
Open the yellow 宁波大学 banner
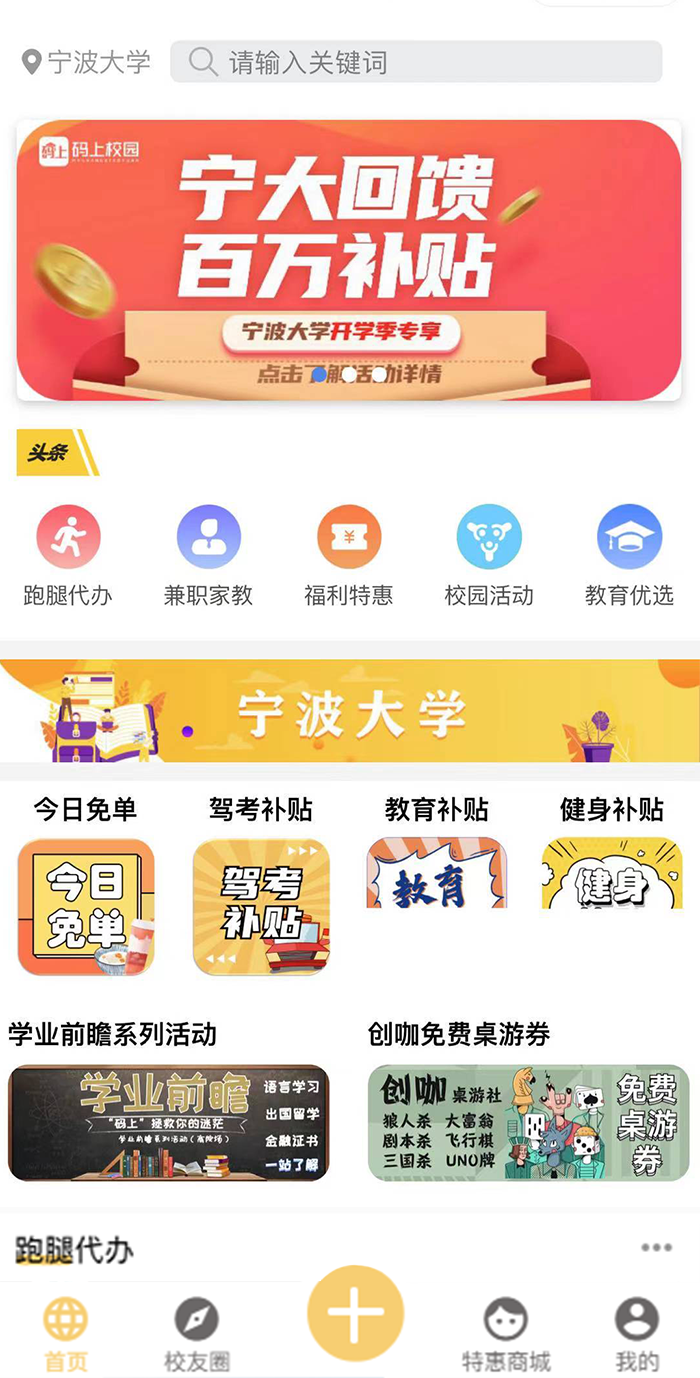349,711
